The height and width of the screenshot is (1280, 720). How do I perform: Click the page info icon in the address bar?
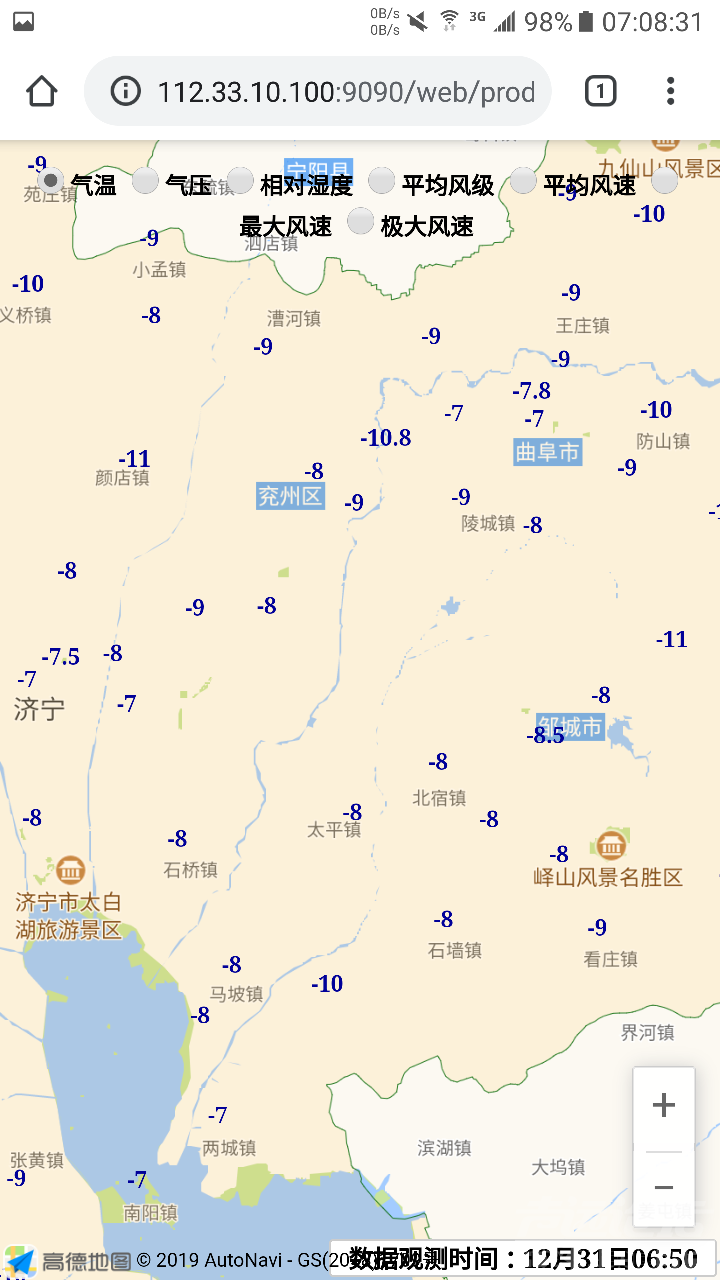[x=122, y=90]
